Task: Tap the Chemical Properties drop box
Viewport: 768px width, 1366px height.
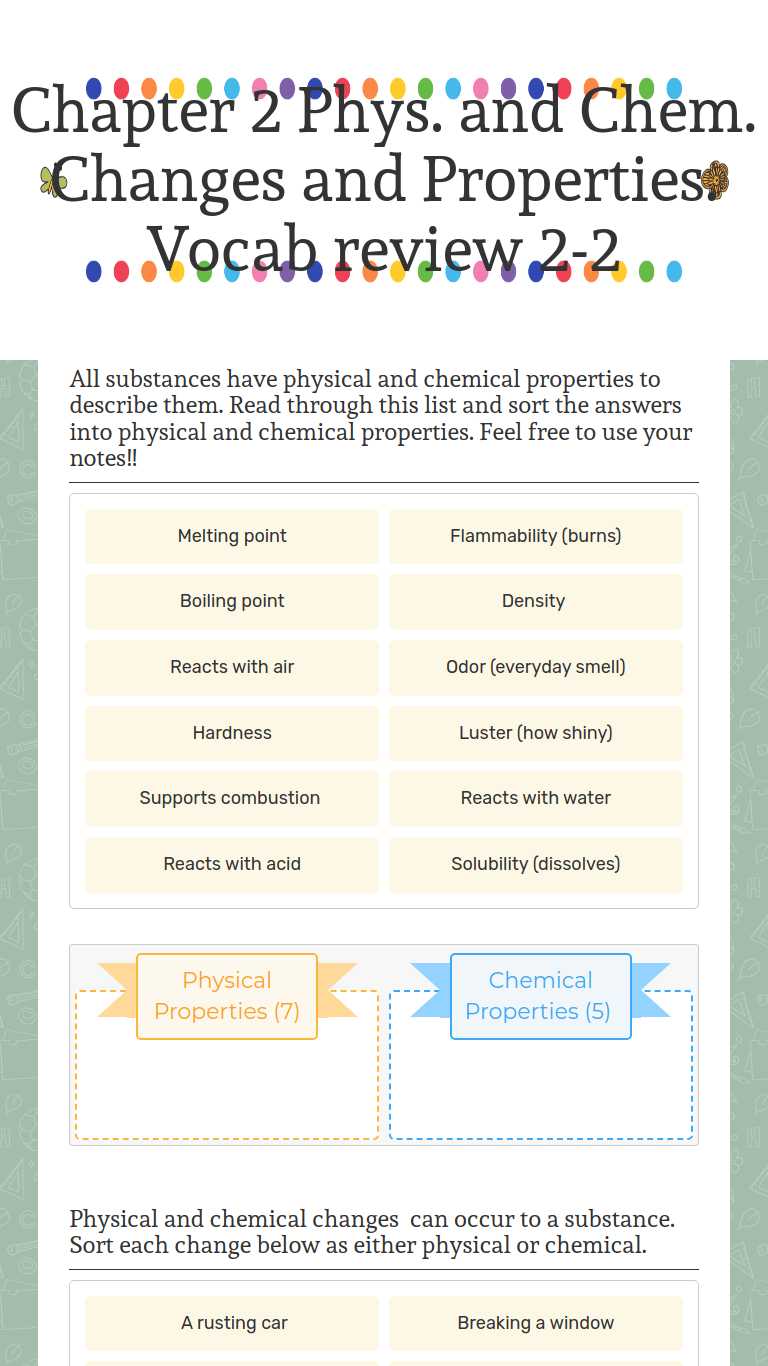Action: 540,1085
